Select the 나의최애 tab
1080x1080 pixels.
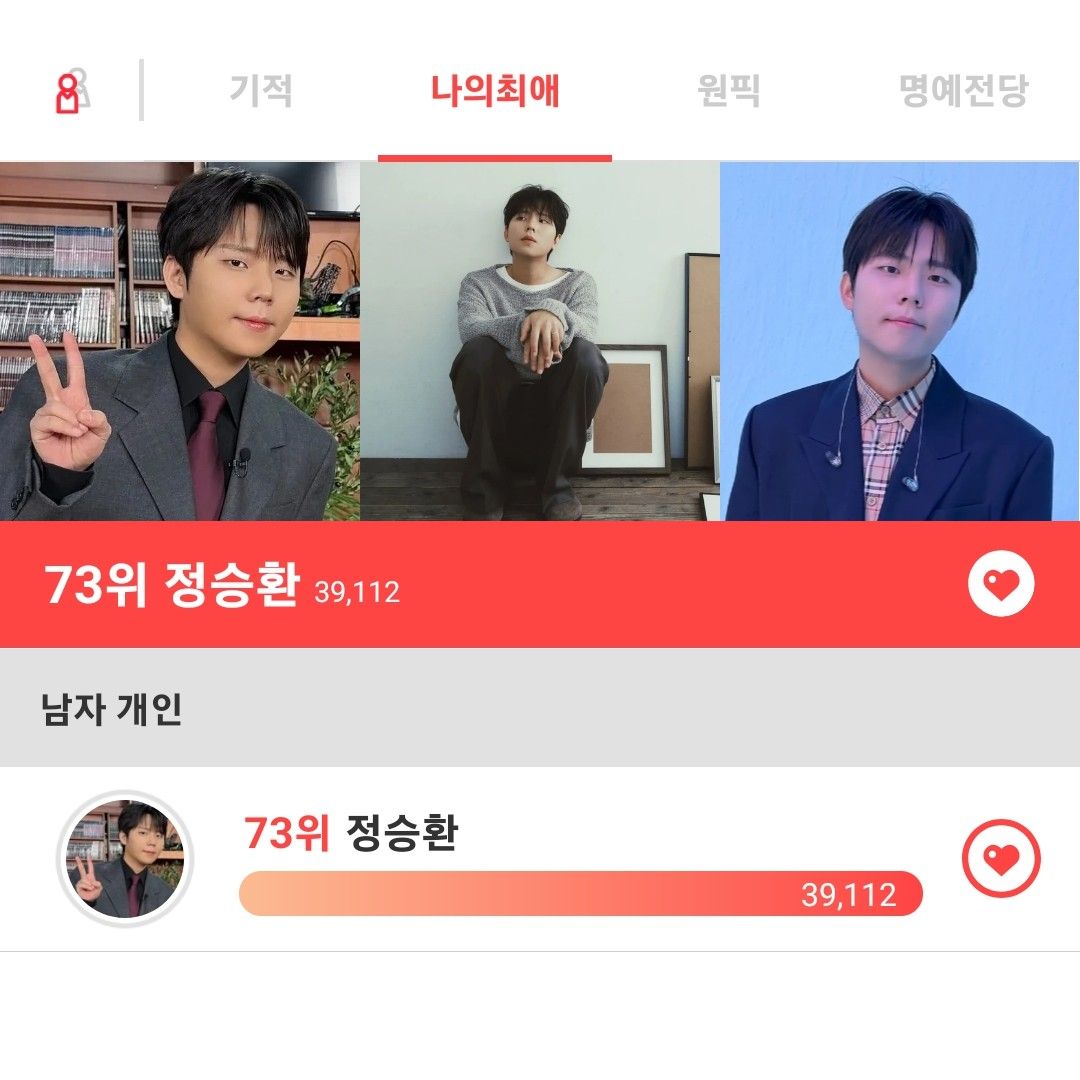click(495, 91)
